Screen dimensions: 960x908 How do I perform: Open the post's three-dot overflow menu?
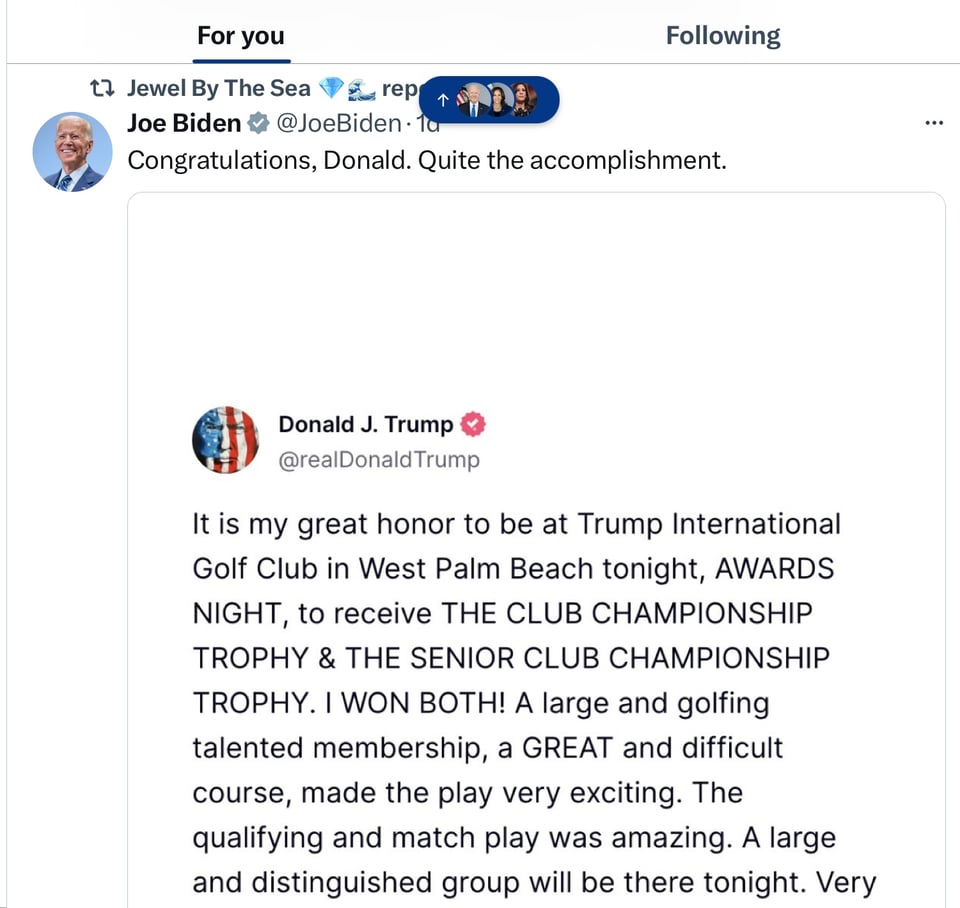[934, 123]
